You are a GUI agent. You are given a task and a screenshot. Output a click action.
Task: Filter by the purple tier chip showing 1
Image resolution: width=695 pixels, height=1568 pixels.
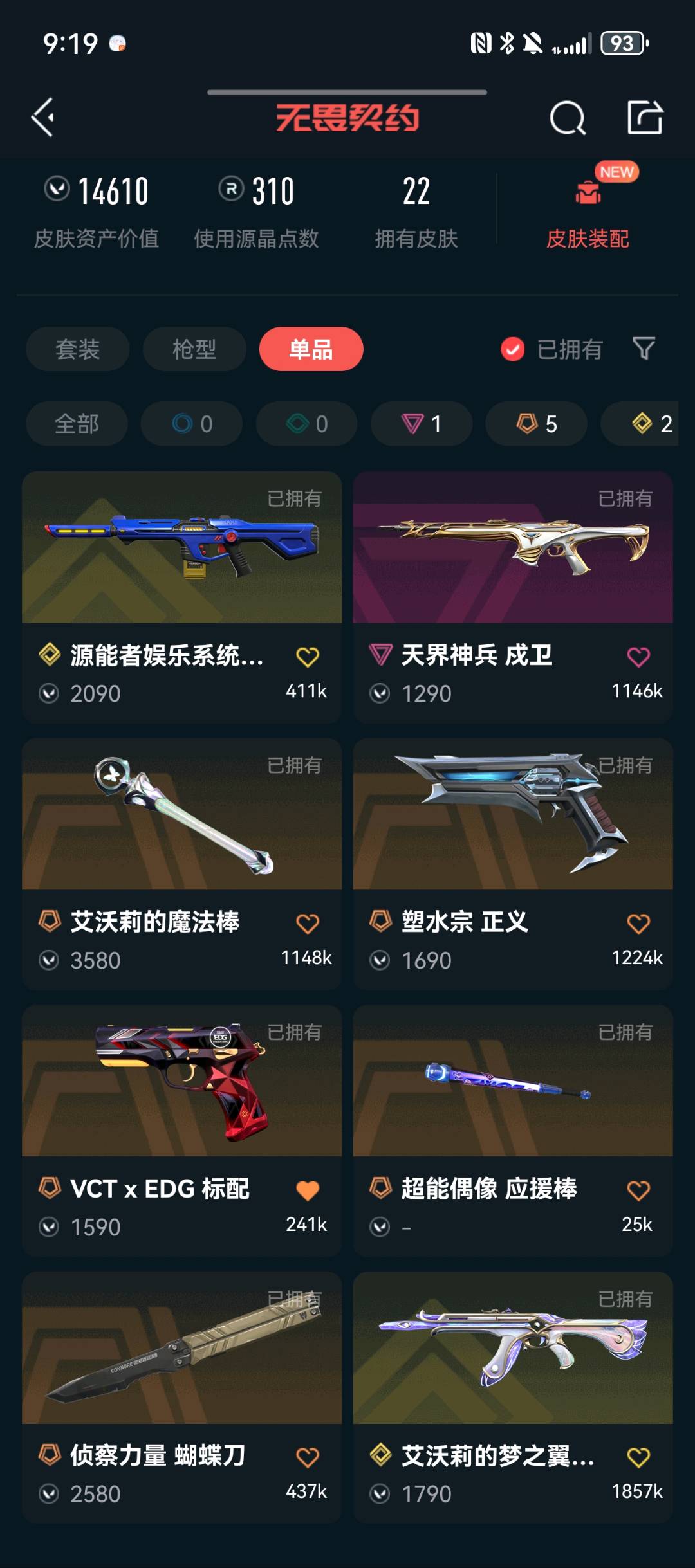pyautogui.click(x=422, y=424)
